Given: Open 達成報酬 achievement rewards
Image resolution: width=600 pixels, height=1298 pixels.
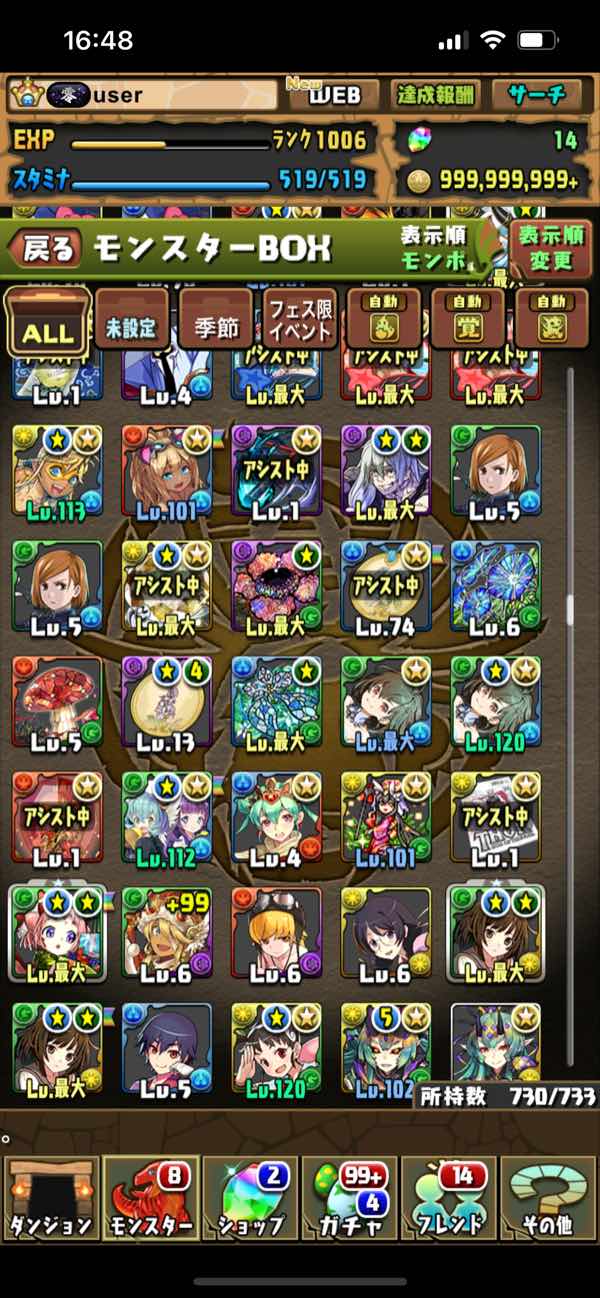Looking at the screenshot, I should [434, 95].
